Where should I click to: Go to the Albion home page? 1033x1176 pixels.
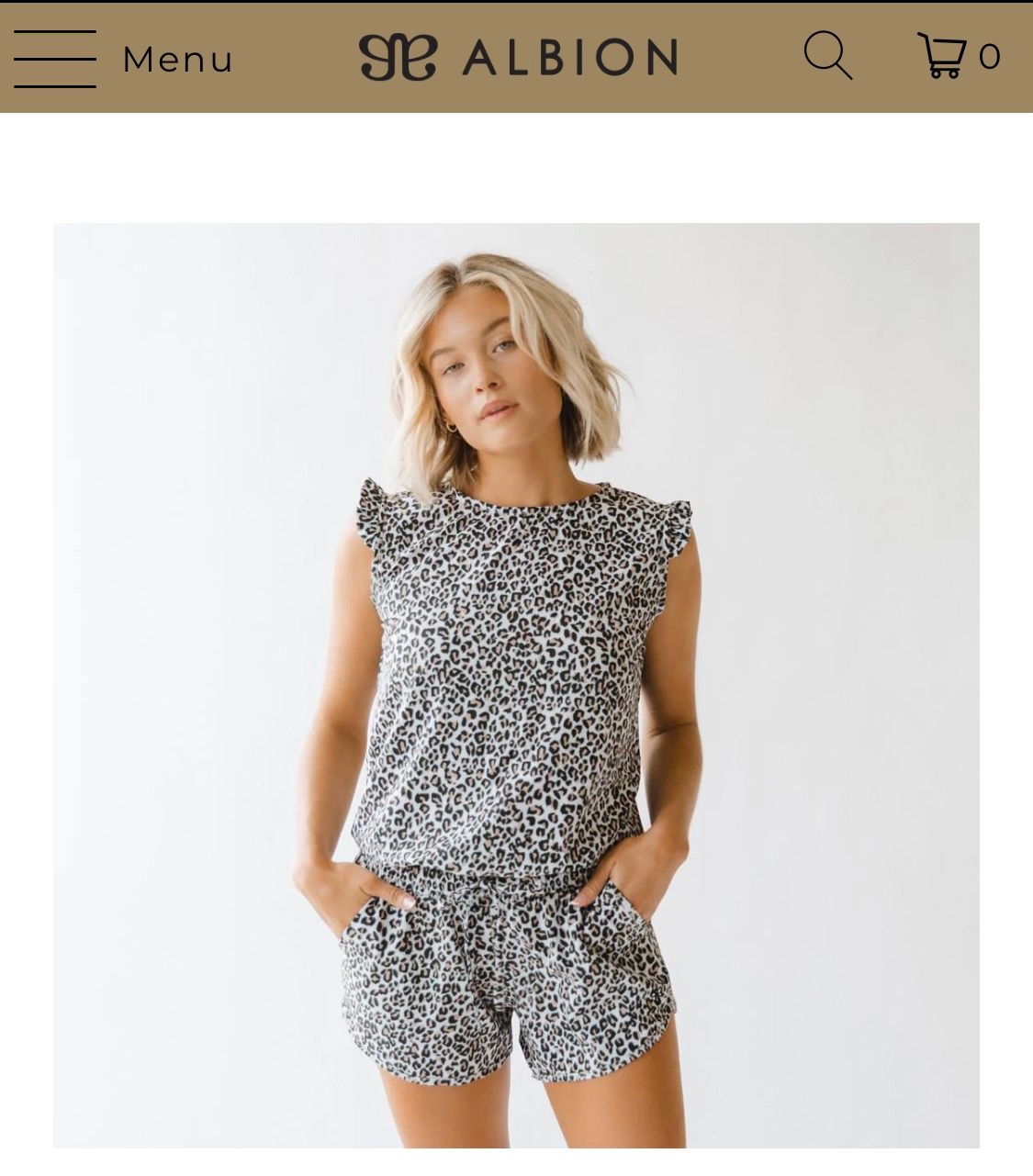pyautogui.click(x=518, y=57)
